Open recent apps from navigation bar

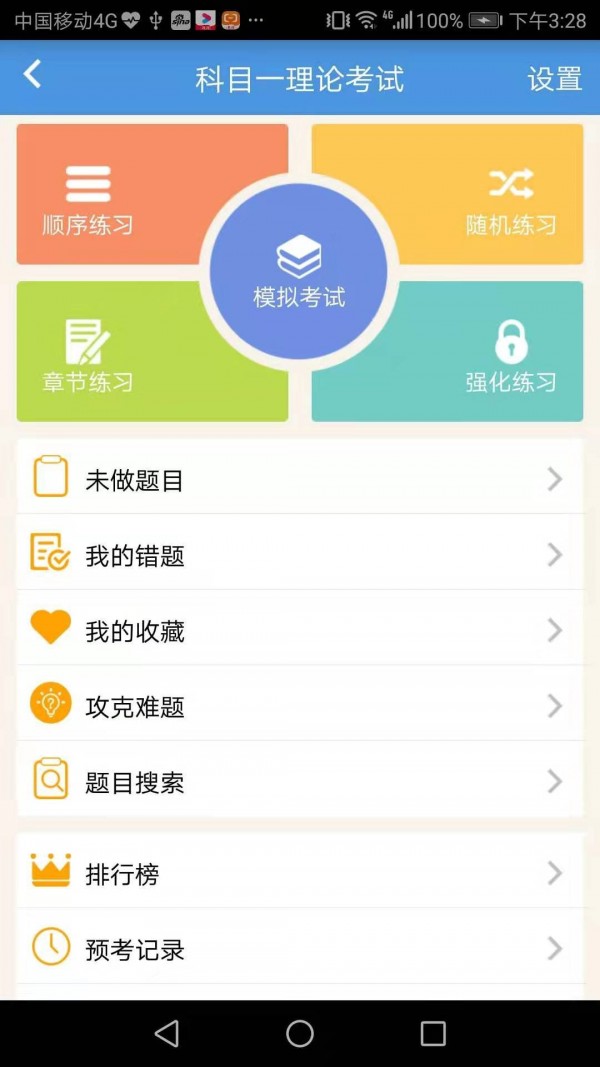(433, 1033)
